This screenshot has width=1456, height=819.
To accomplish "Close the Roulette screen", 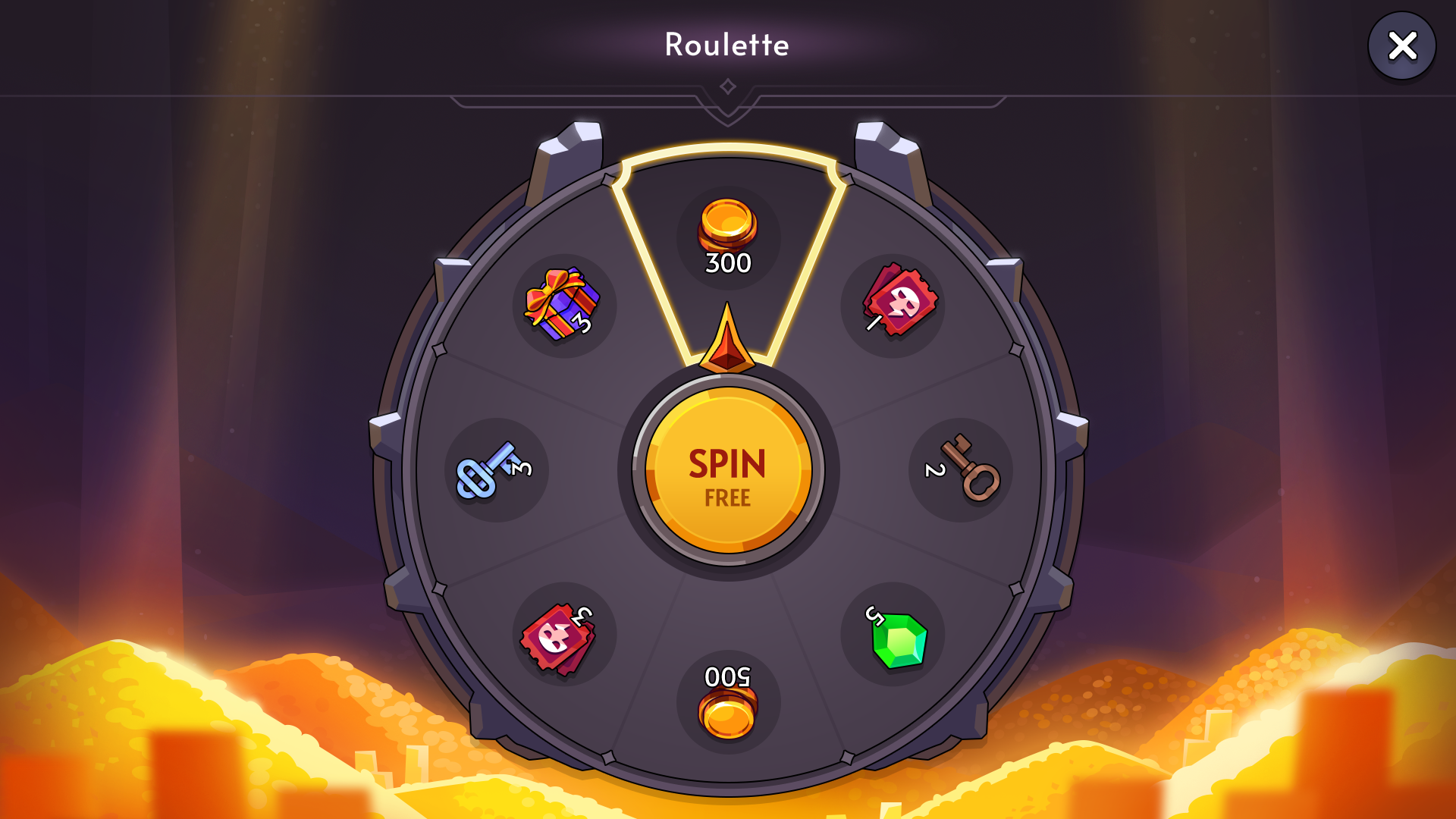I will pos(1401,46).
